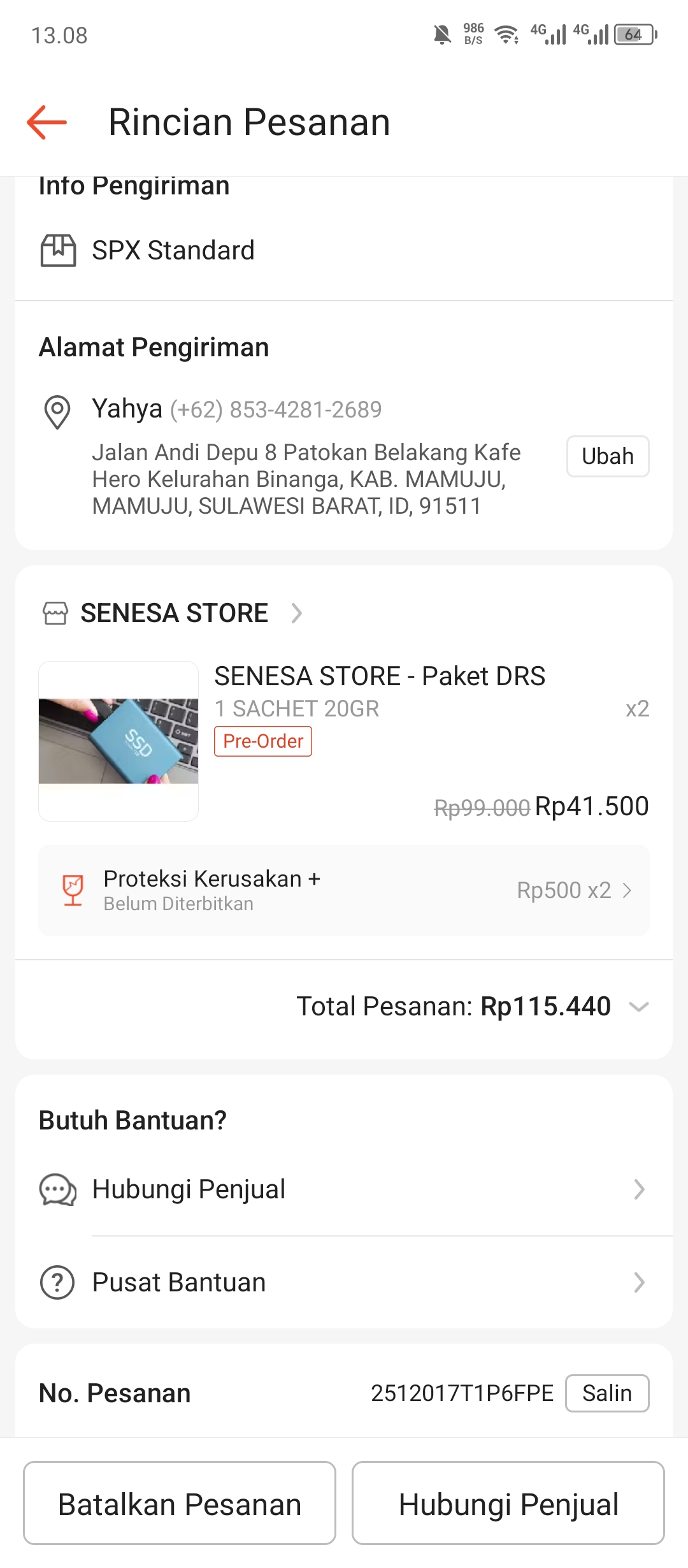
Task: Copy the order number with Salin
Action: click(606, 1393)
